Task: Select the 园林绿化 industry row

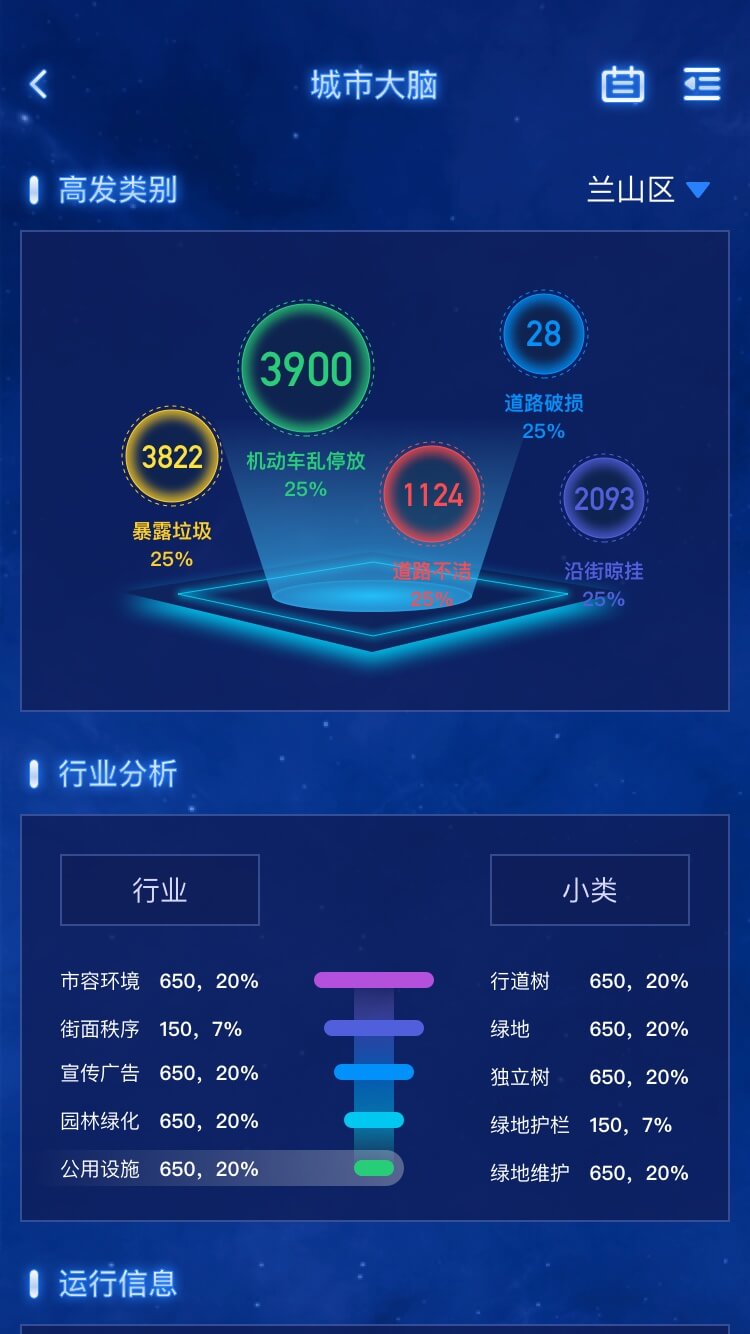Action: pos(160,1121)
